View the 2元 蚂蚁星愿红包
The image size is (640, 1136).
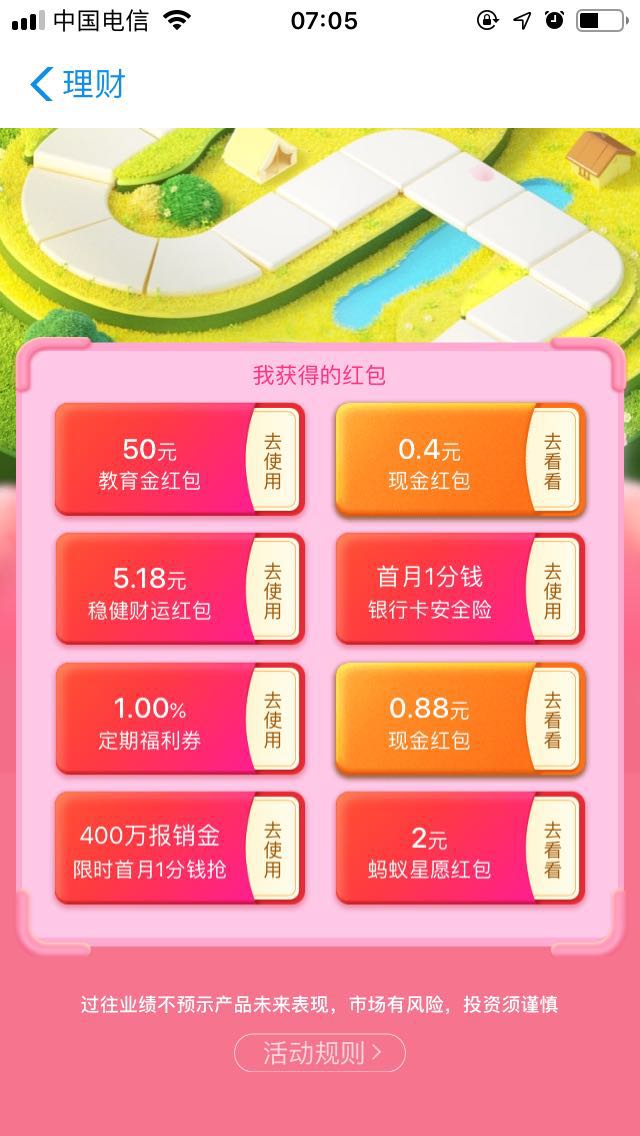click(553, 850)
